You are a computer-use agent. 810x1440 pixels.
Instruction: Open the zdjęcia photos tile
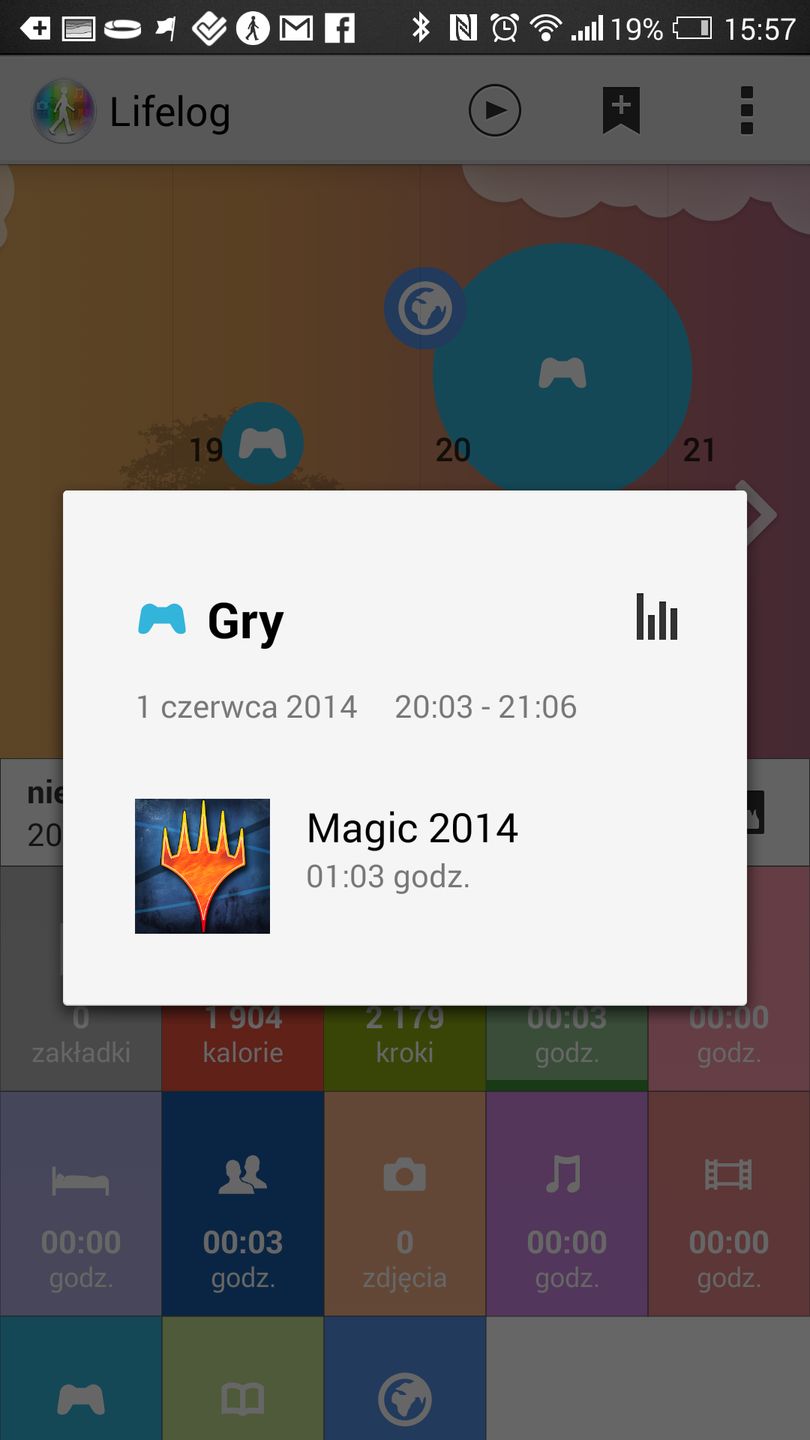pos(405,1203)
